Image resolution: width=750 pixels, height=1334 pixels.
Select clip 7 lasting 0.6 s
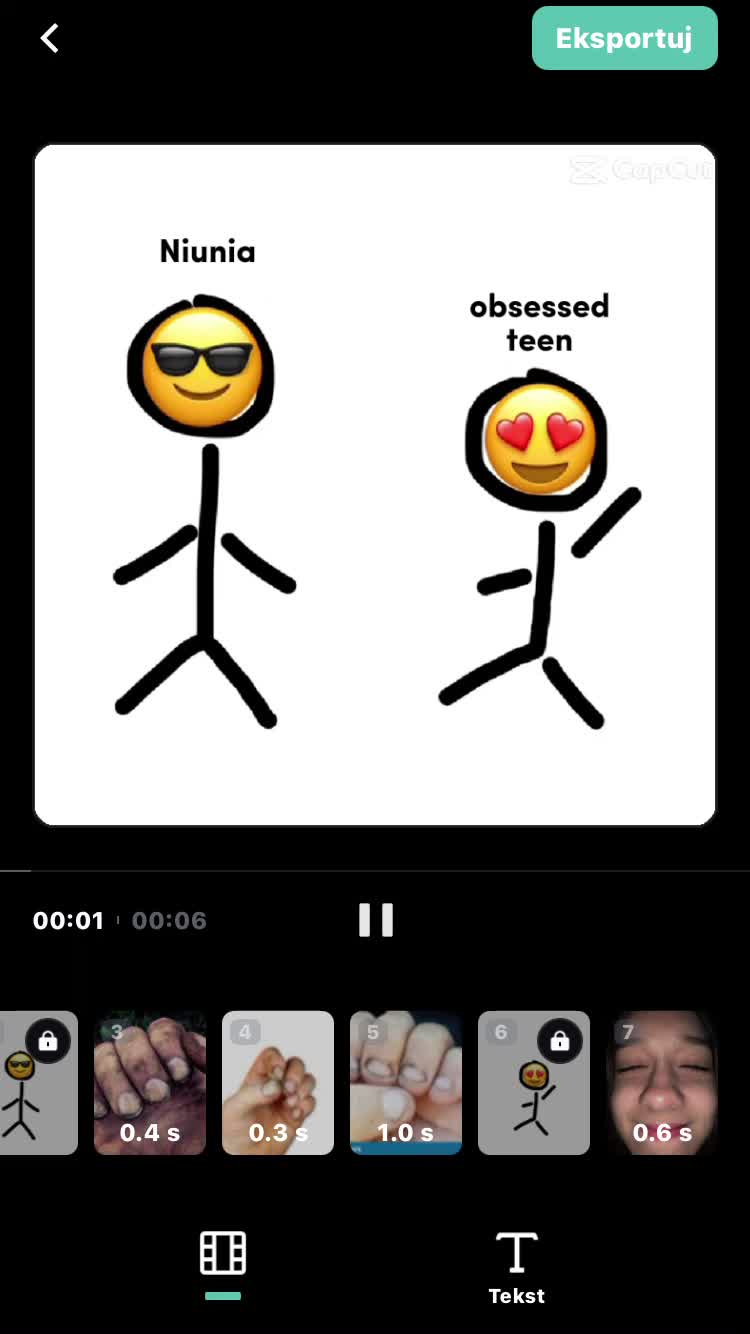[x=662, y=1083]
